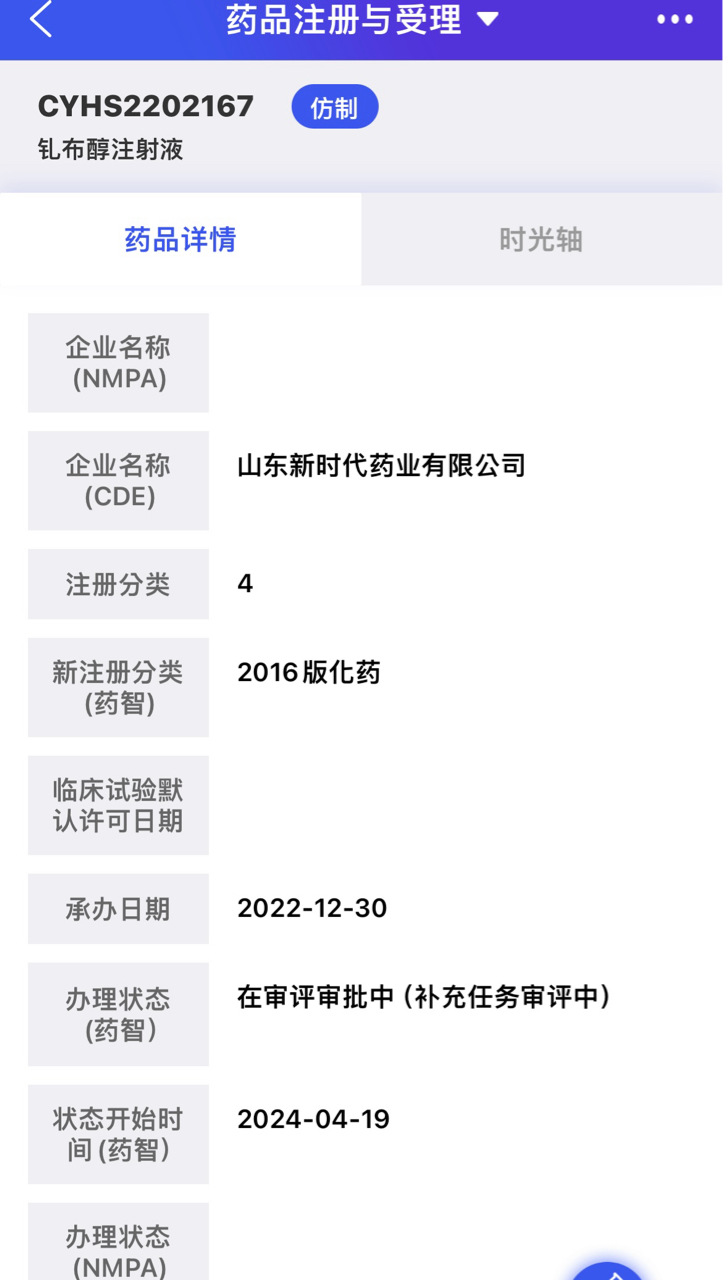The height and width of the screenshot is (1280, 723).
Task: Expand the 药品注册与受理 title dropdown
Action: tap(487, 20)
